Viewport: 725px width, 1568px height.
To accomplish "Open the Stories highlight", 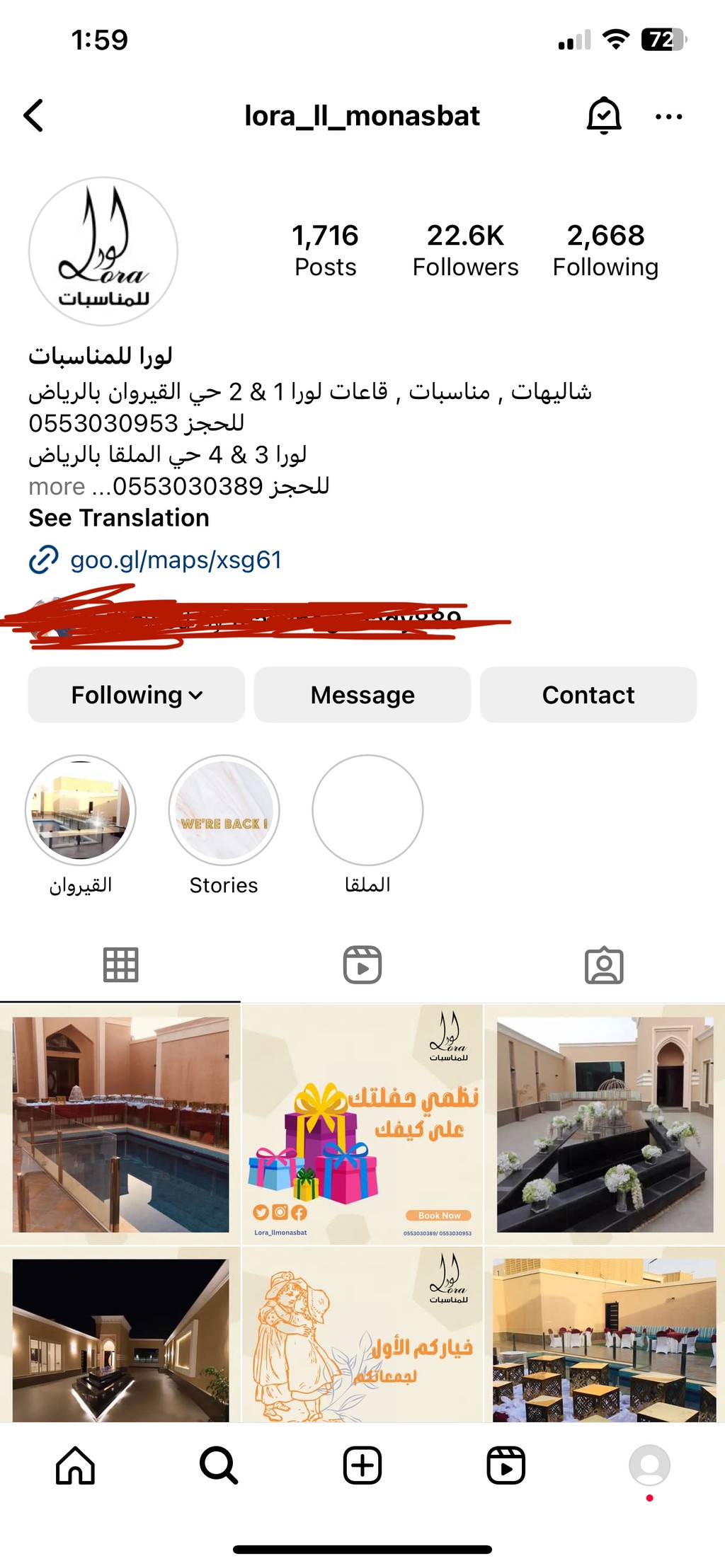I will pos(224,810).
